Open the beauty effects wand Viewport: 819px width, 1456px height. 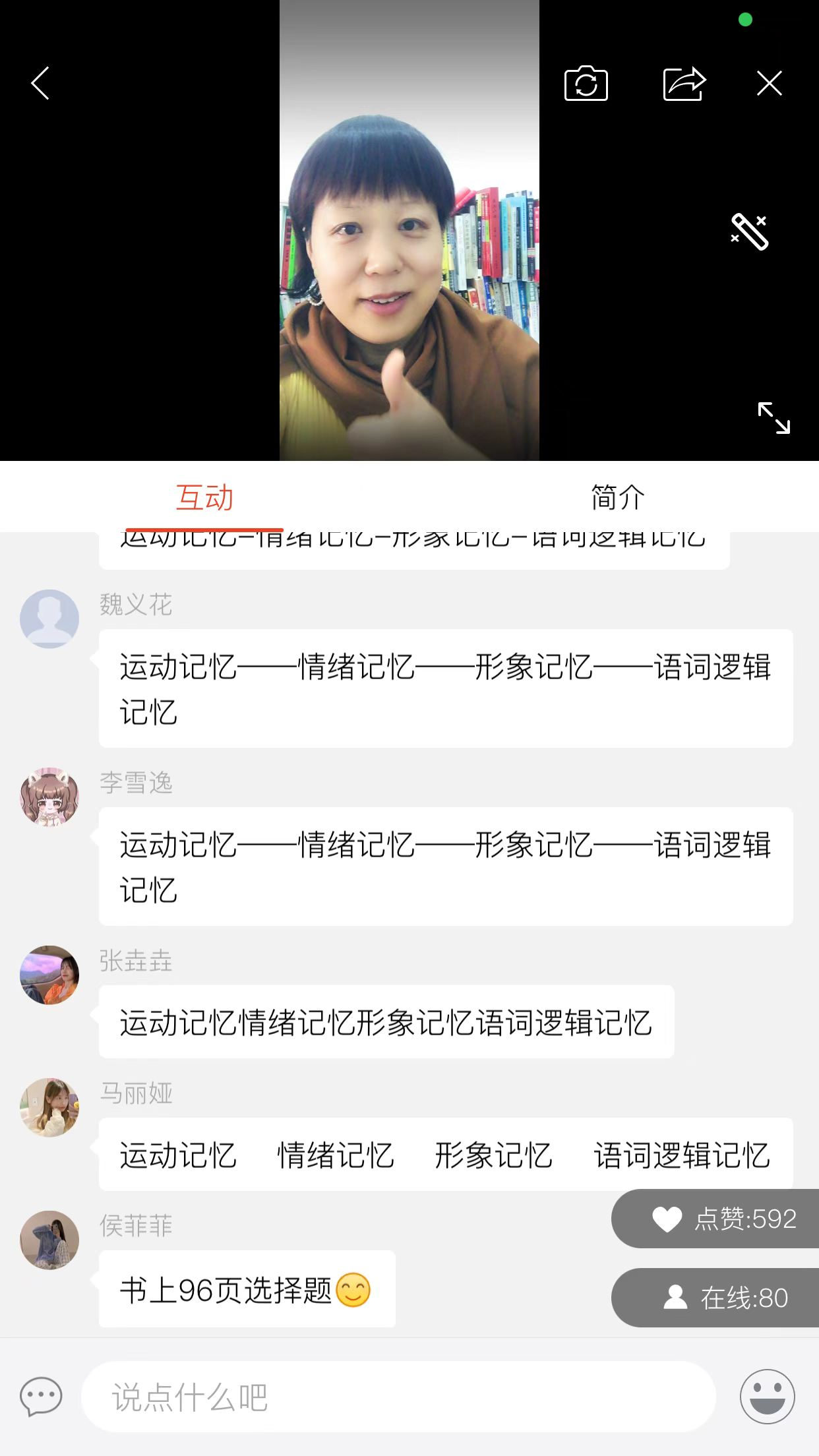750,231
